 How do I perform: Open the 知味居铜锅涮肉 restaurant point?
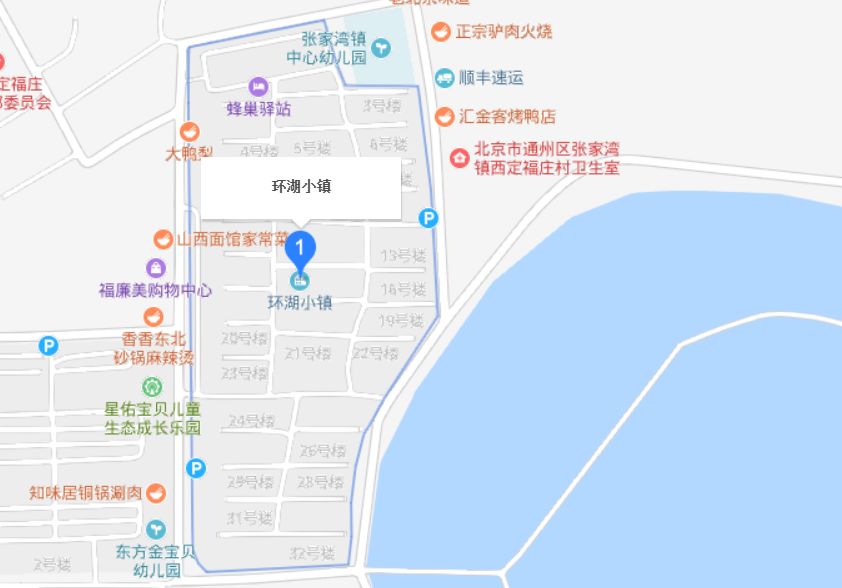(157, 493)
